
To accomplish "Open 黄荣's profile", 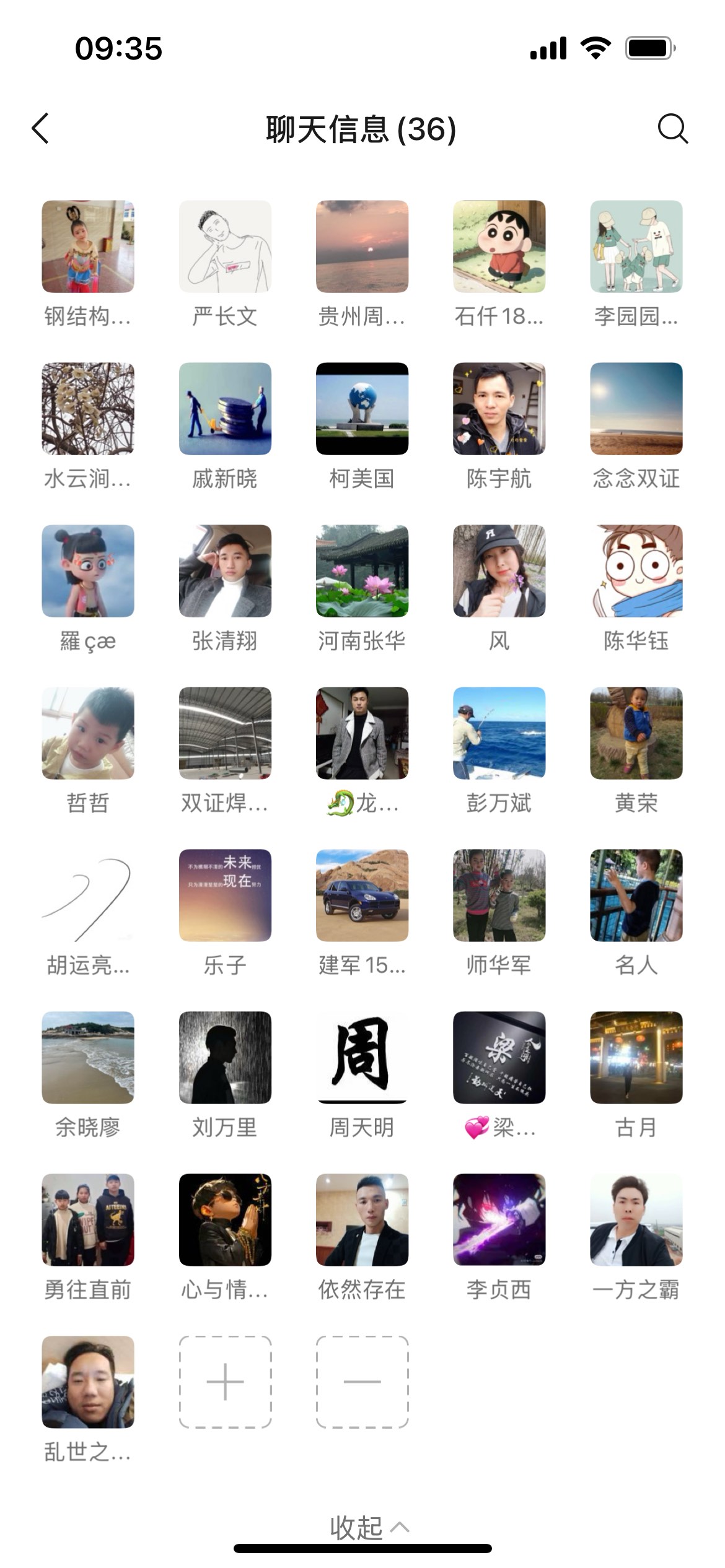I will (x=636, y=733).
